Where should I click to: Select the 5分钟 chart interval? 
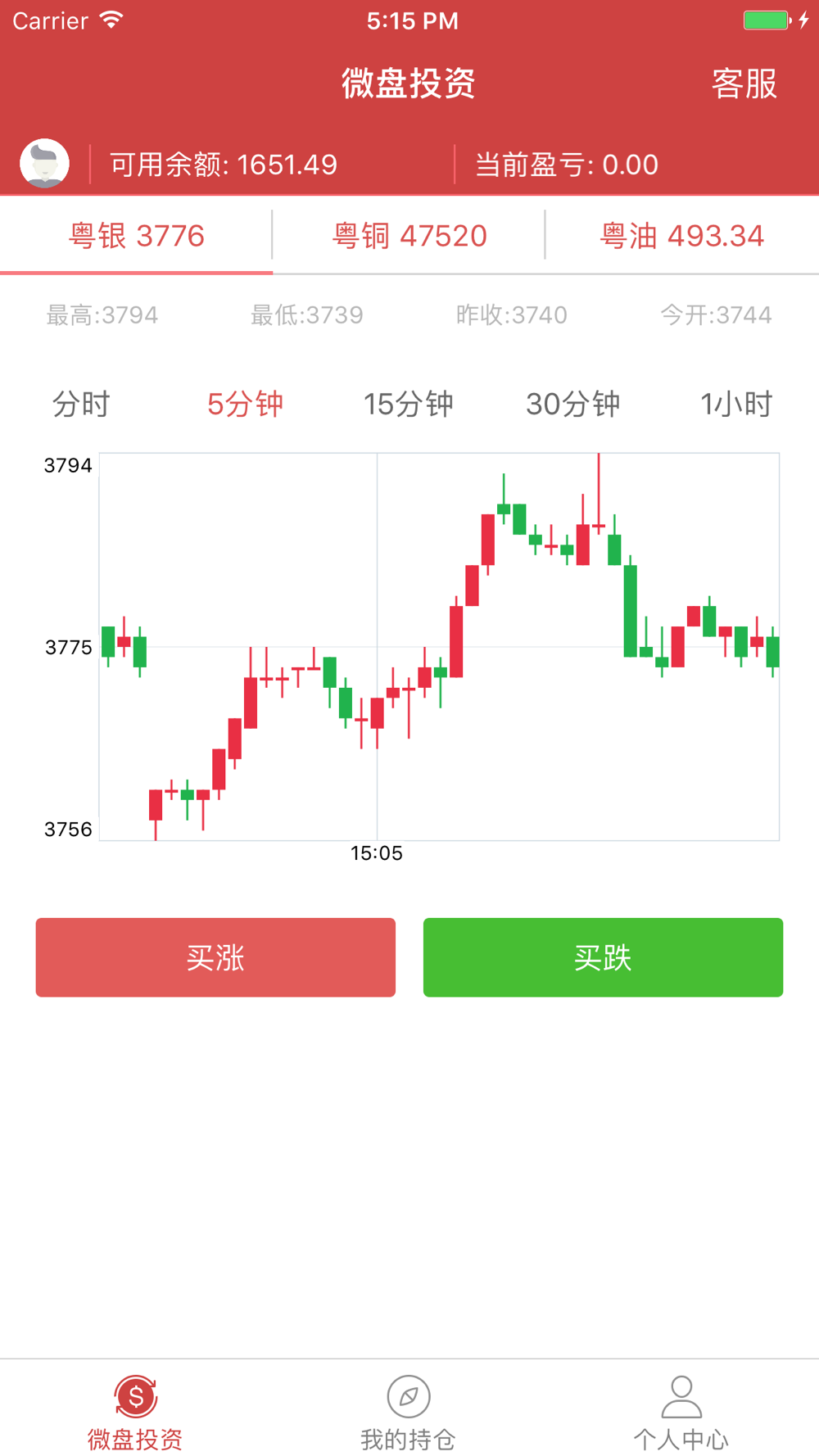(245, 404)
